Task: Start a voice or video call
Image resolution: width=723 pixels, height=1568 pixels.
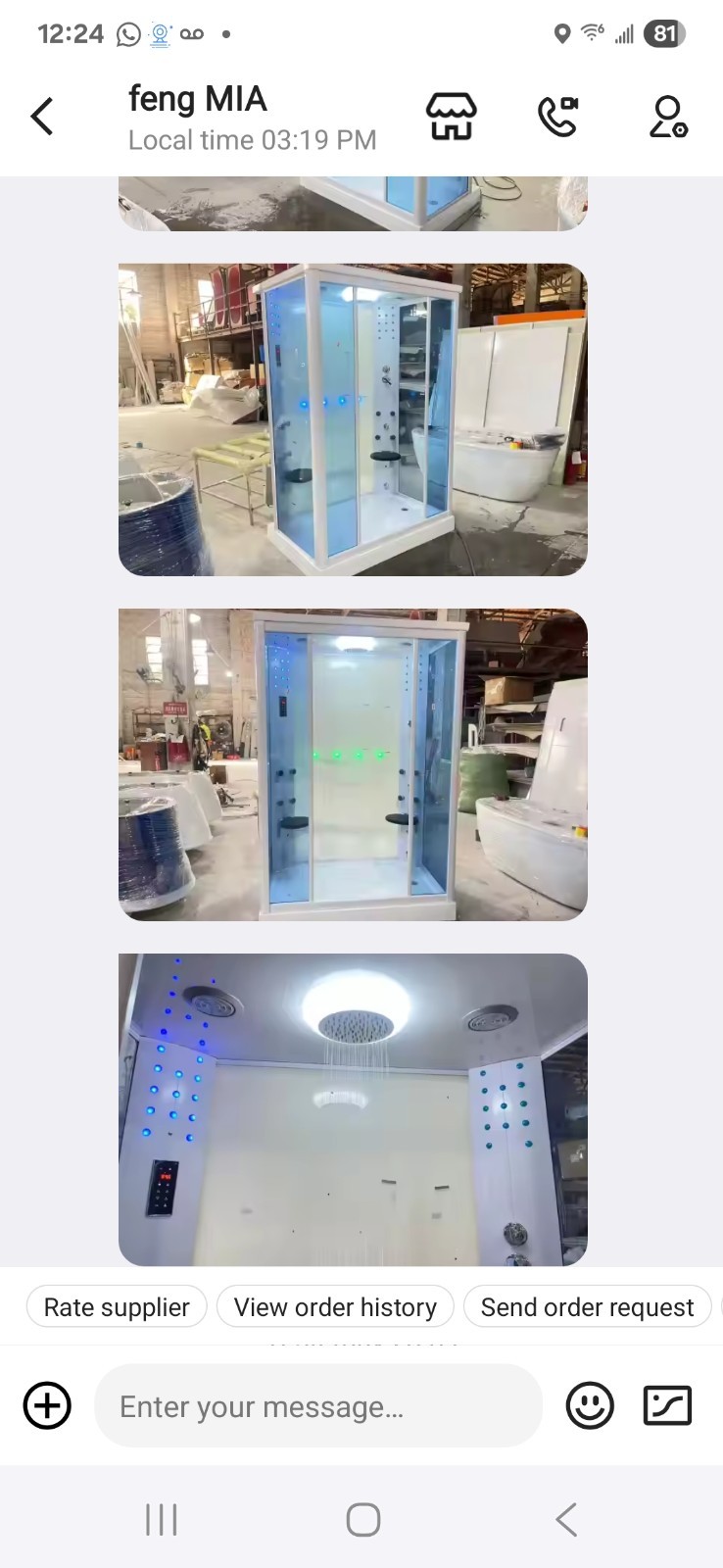Action: coord(558,117)
